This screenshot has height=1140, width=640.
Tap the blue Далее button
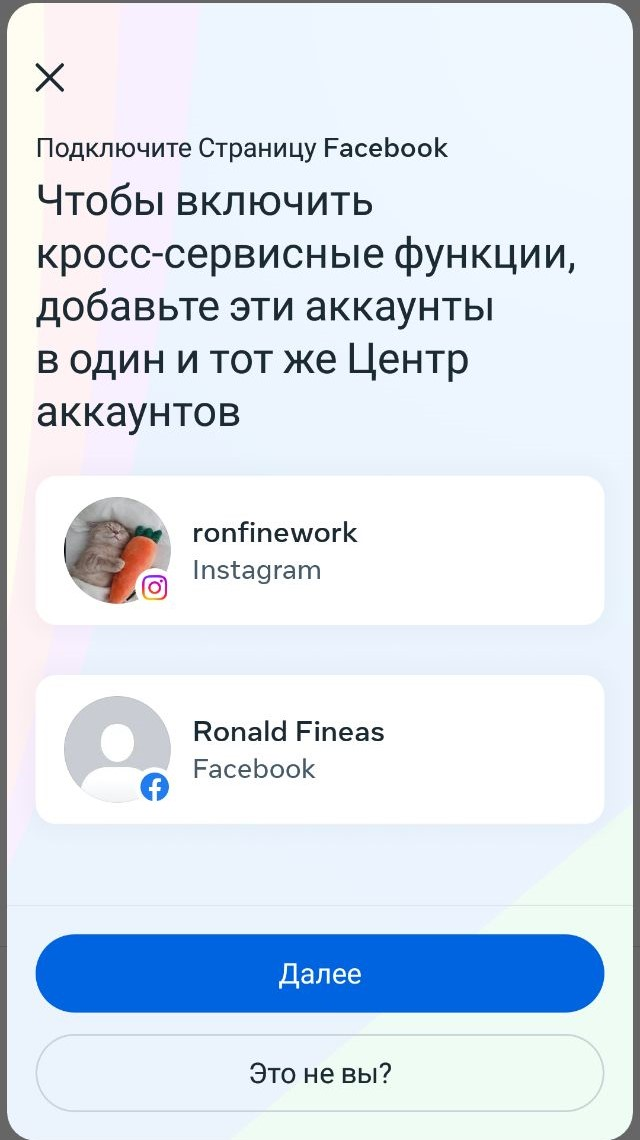320,974
